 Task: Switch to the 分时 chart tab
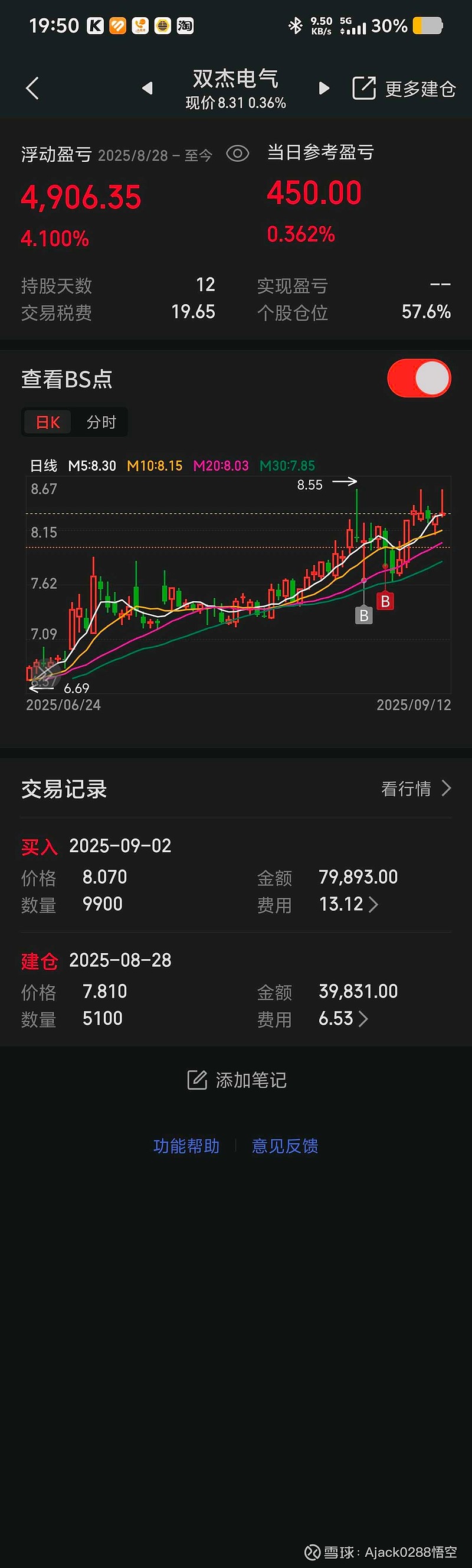[101, 422]
